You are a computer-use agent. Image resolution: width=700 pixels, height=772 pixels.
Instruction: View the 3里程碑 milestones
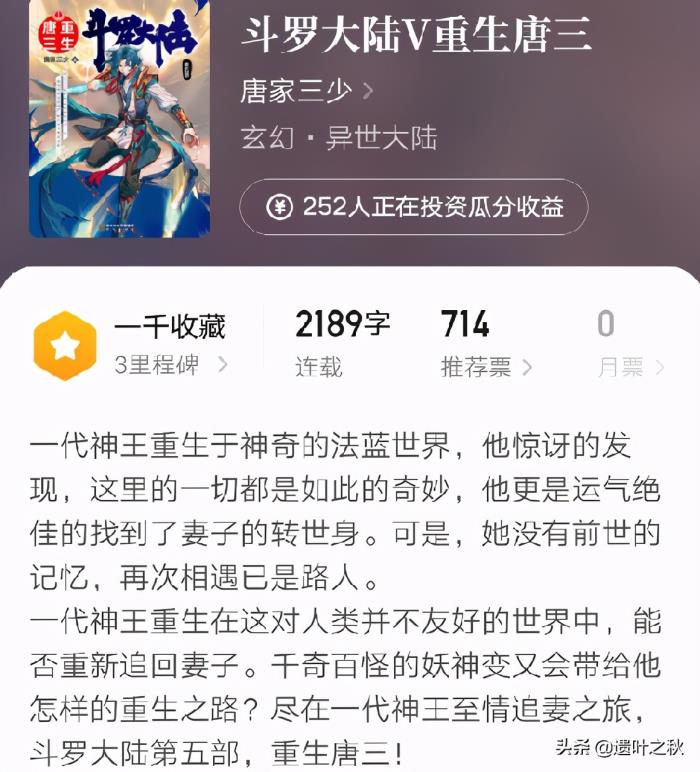tap(171, 365)
